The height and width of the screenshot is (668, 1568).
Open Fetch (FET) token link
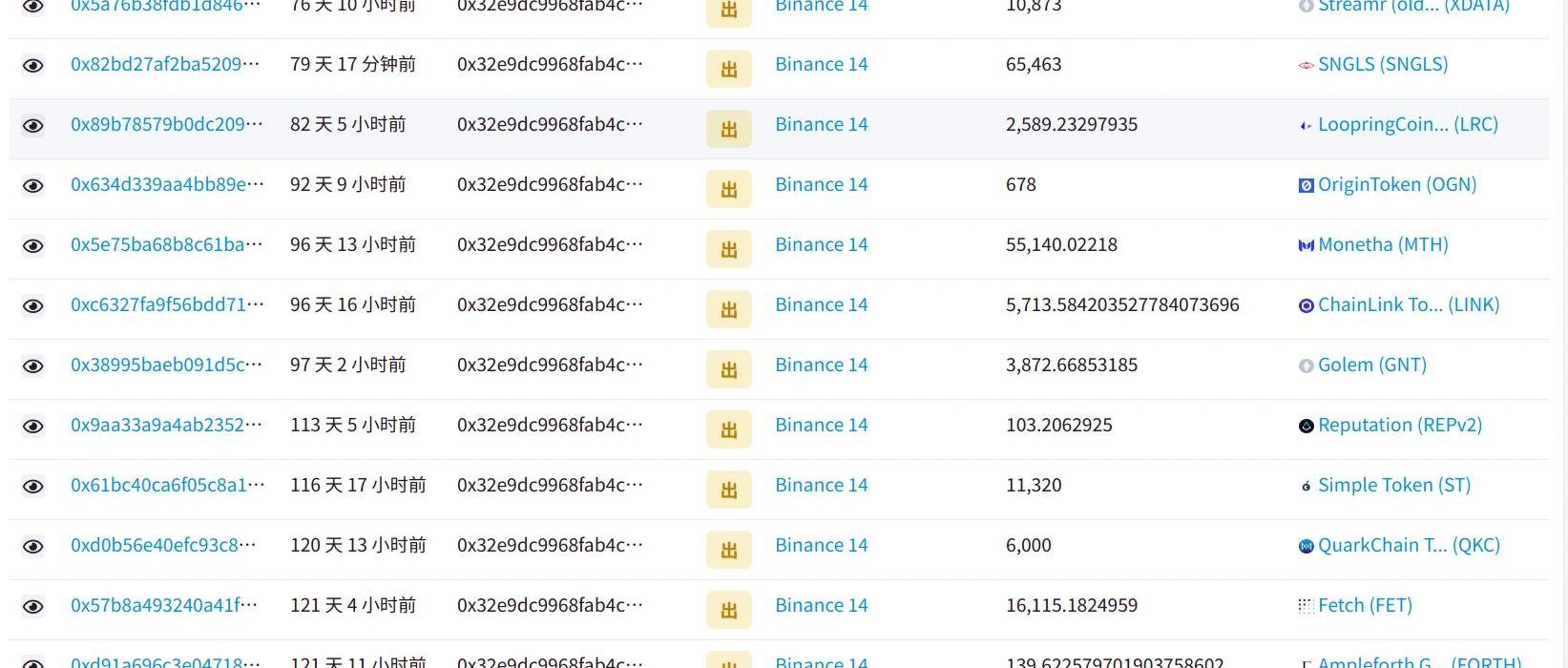pyautogui.click(x=1364, y=605)
